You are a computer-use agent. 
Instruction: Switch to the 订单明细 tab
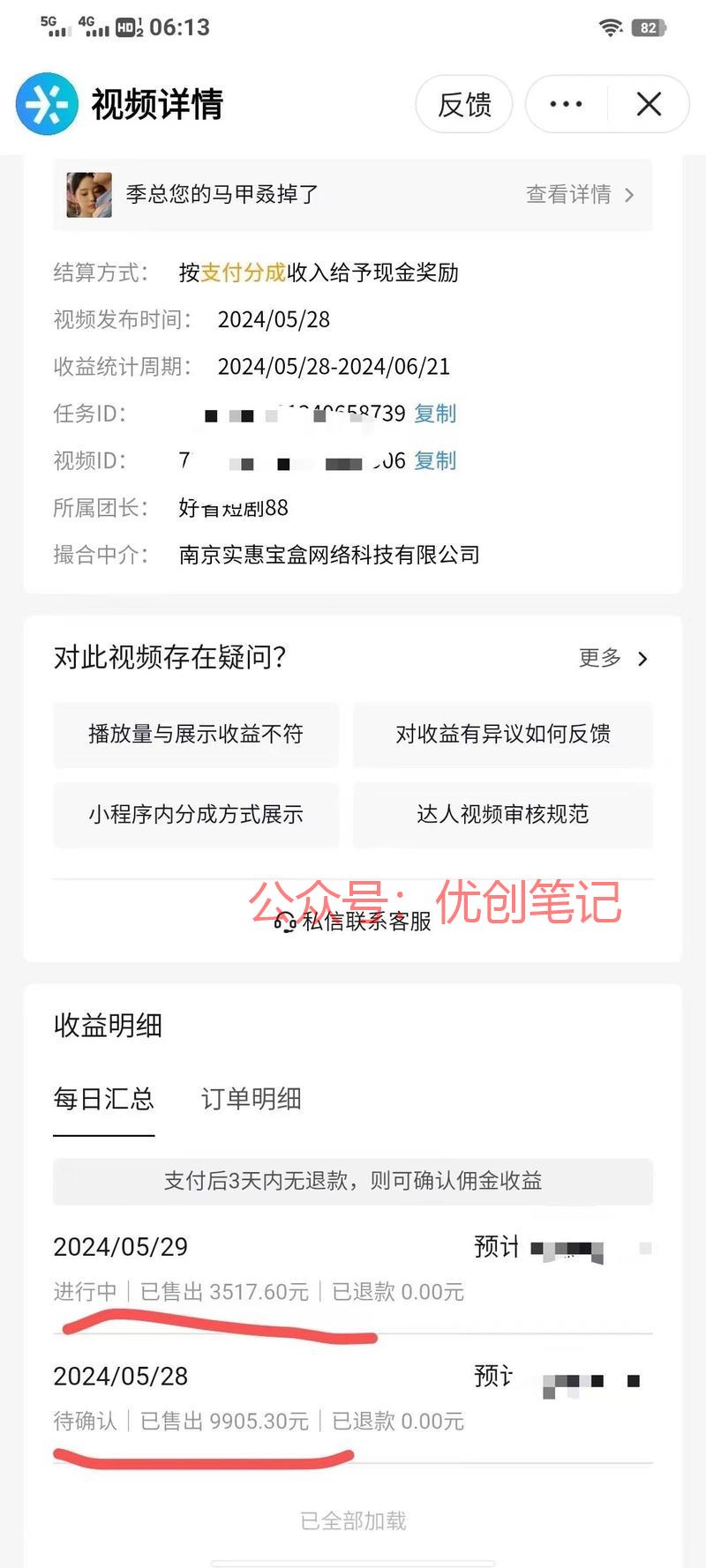[252, 1099]
